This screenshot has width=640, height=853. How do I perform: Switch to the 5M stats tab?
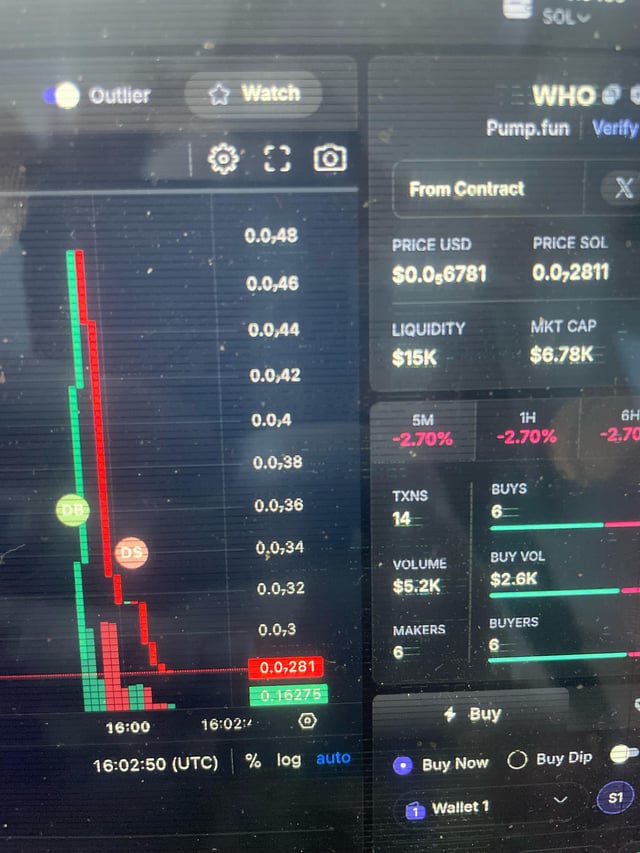tap(423, 430)
